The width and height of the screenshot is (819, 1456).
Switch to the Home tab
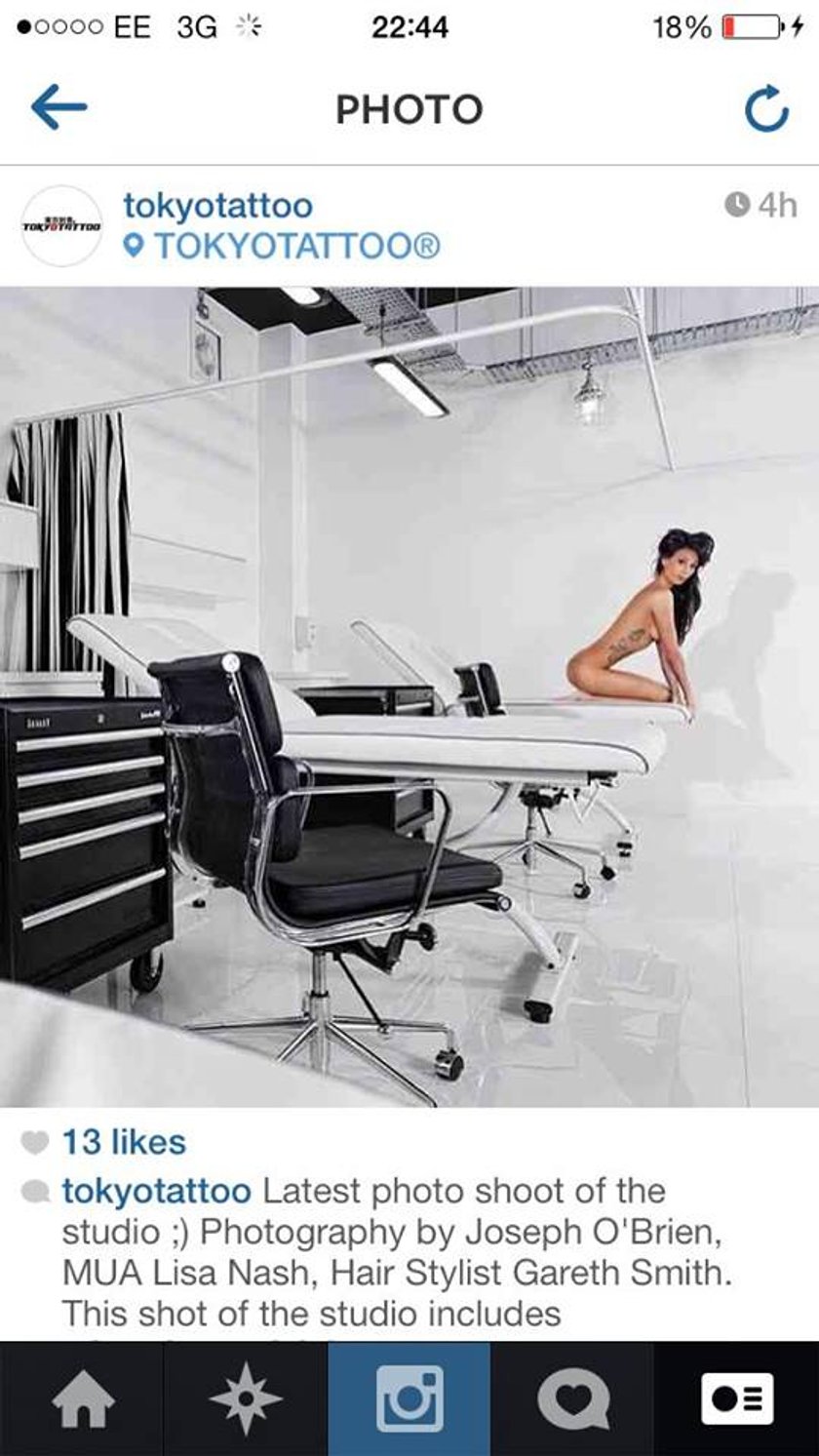pyautogui.click(x=82, y=1398)
